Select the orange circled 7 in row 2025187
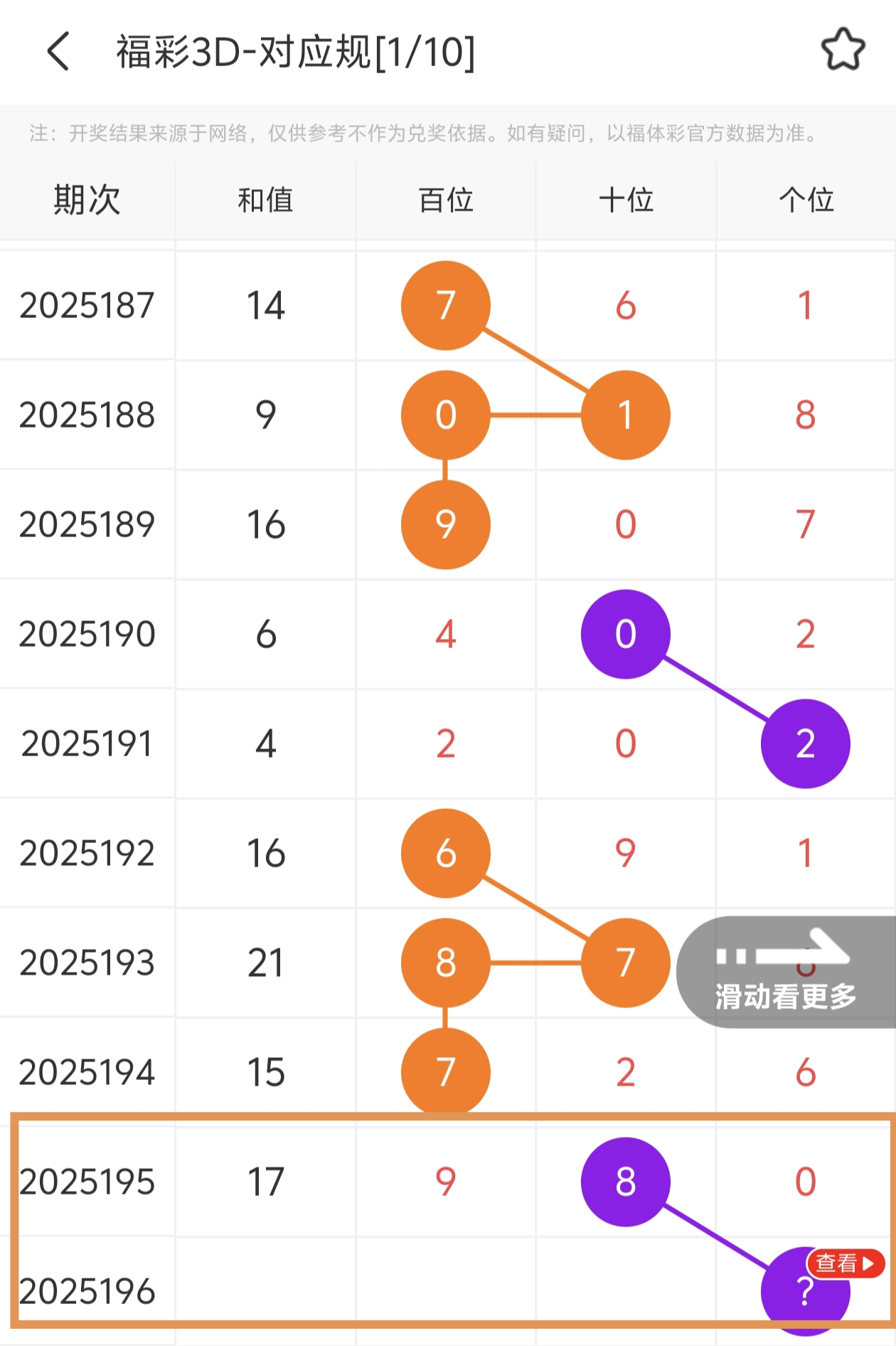896x1346 pixels. (445, 306)
